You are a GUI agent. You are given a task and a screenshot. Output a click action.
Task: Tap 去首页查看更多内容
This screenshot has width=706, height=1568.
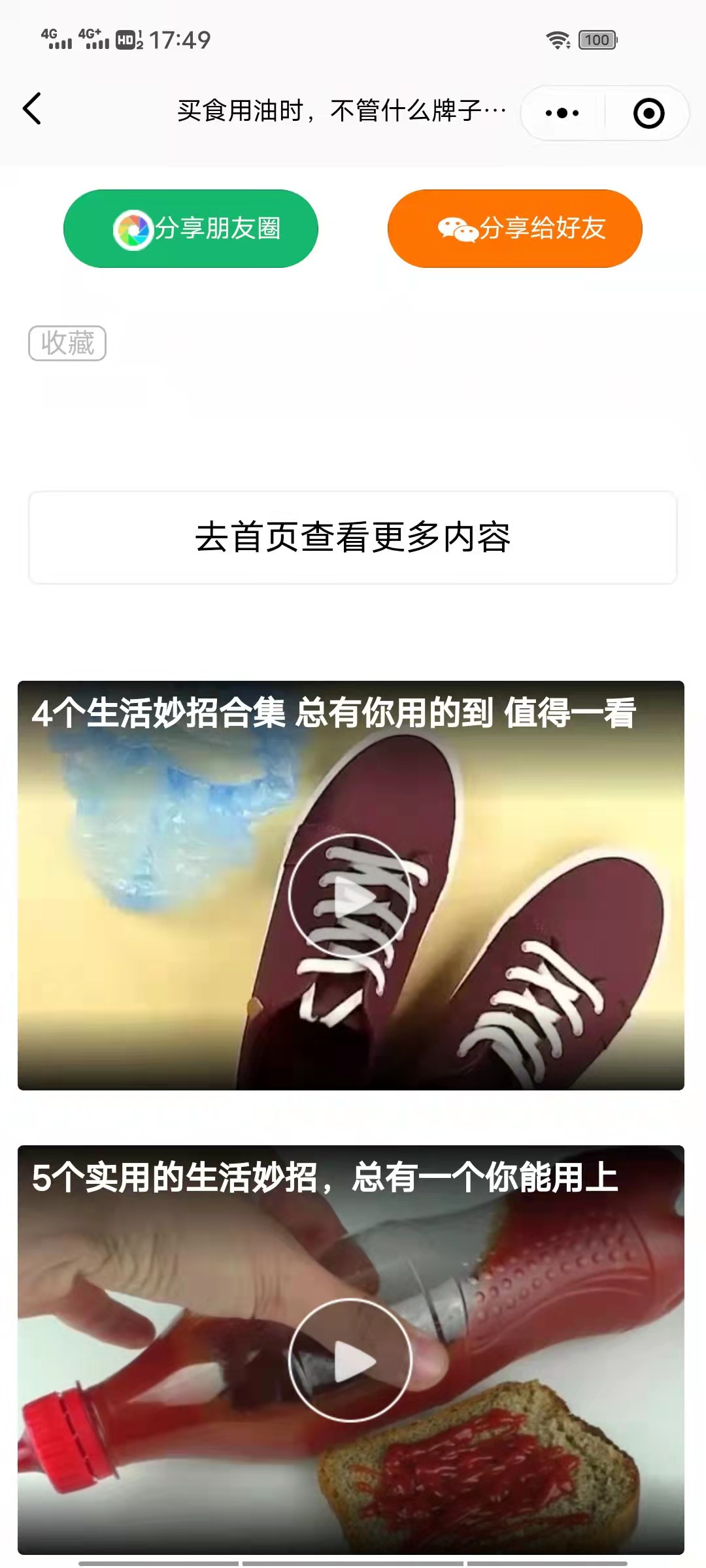pyautogui.click(x=352, y=537)
